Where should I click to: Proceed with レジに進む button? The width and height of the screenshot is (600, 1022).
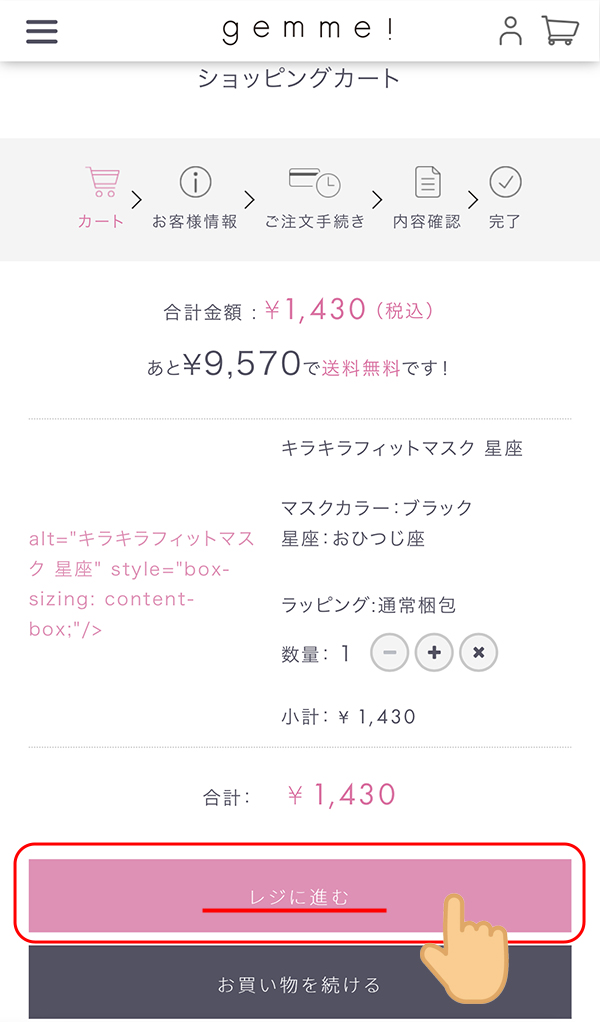pos(300,896)
